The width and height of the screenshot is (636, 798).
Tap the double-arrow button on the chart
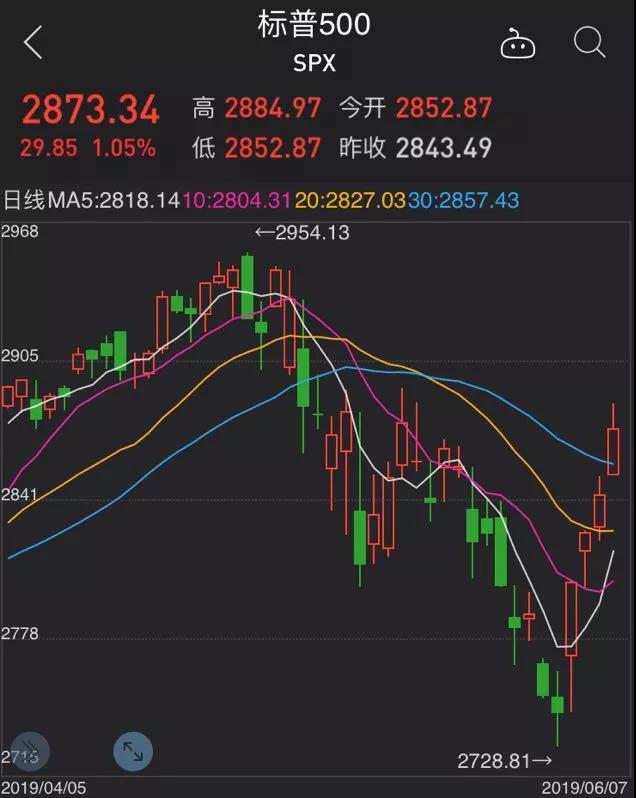click(32, 751)
